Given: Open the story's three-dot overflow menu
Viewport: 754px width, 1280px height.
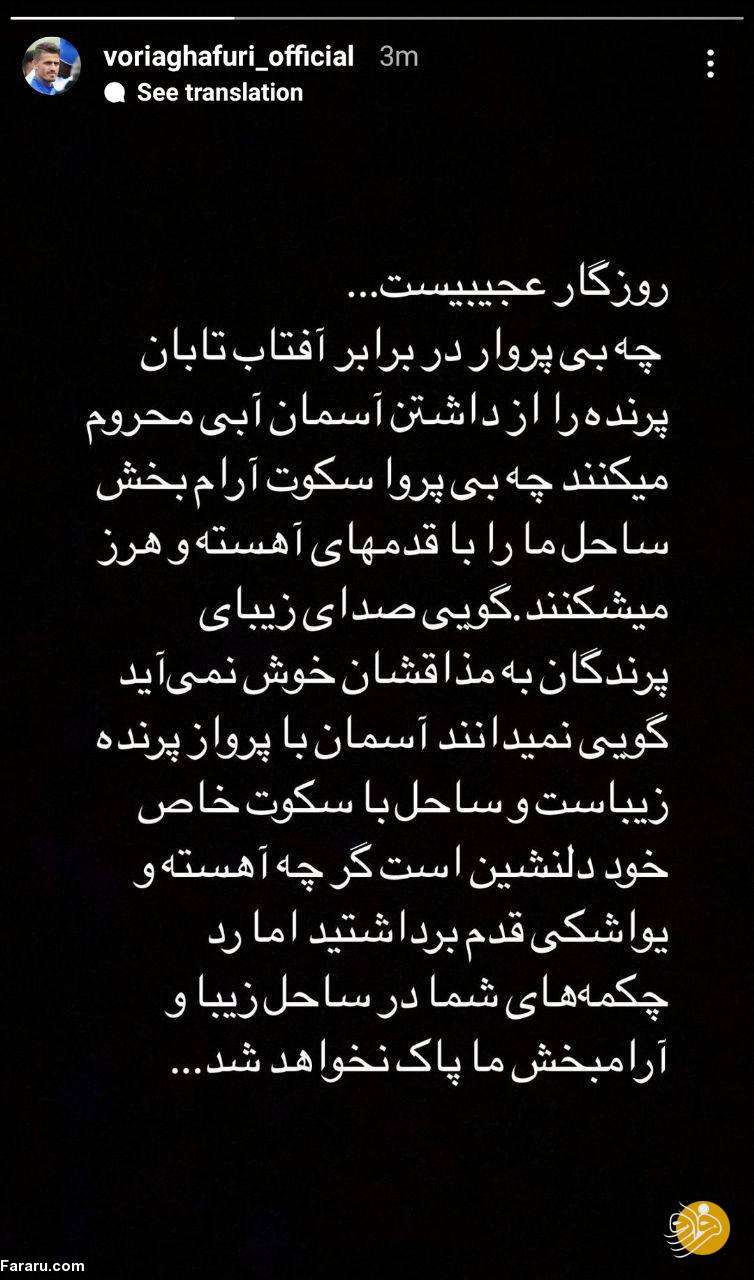Looking at the screenshot, I should tap(710, 64).
